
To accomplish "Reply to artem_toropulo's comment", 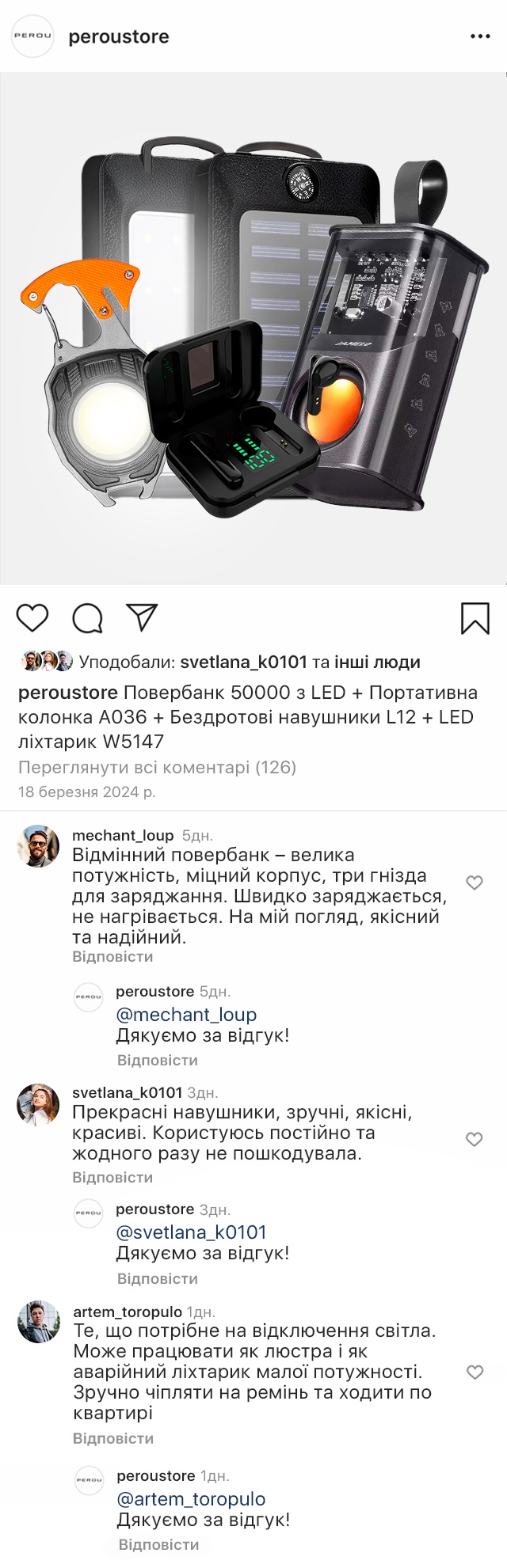I will click(113, 1438).
